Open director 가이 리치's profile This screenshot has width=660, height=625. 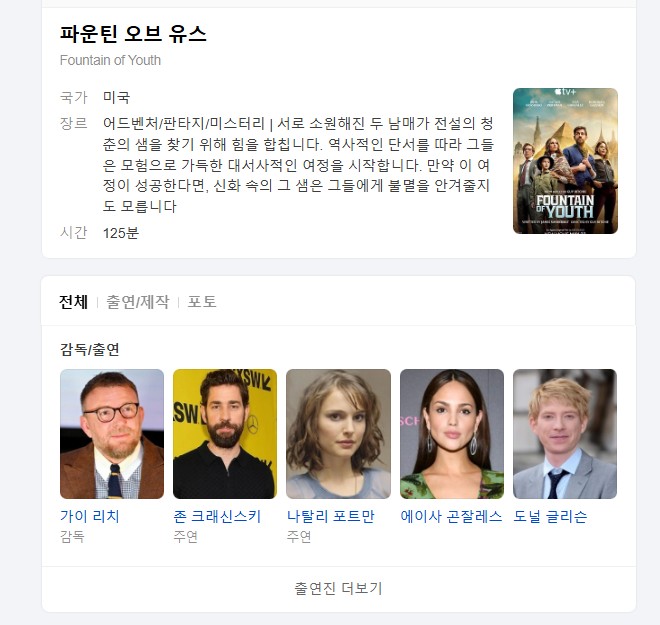point(111,434)
